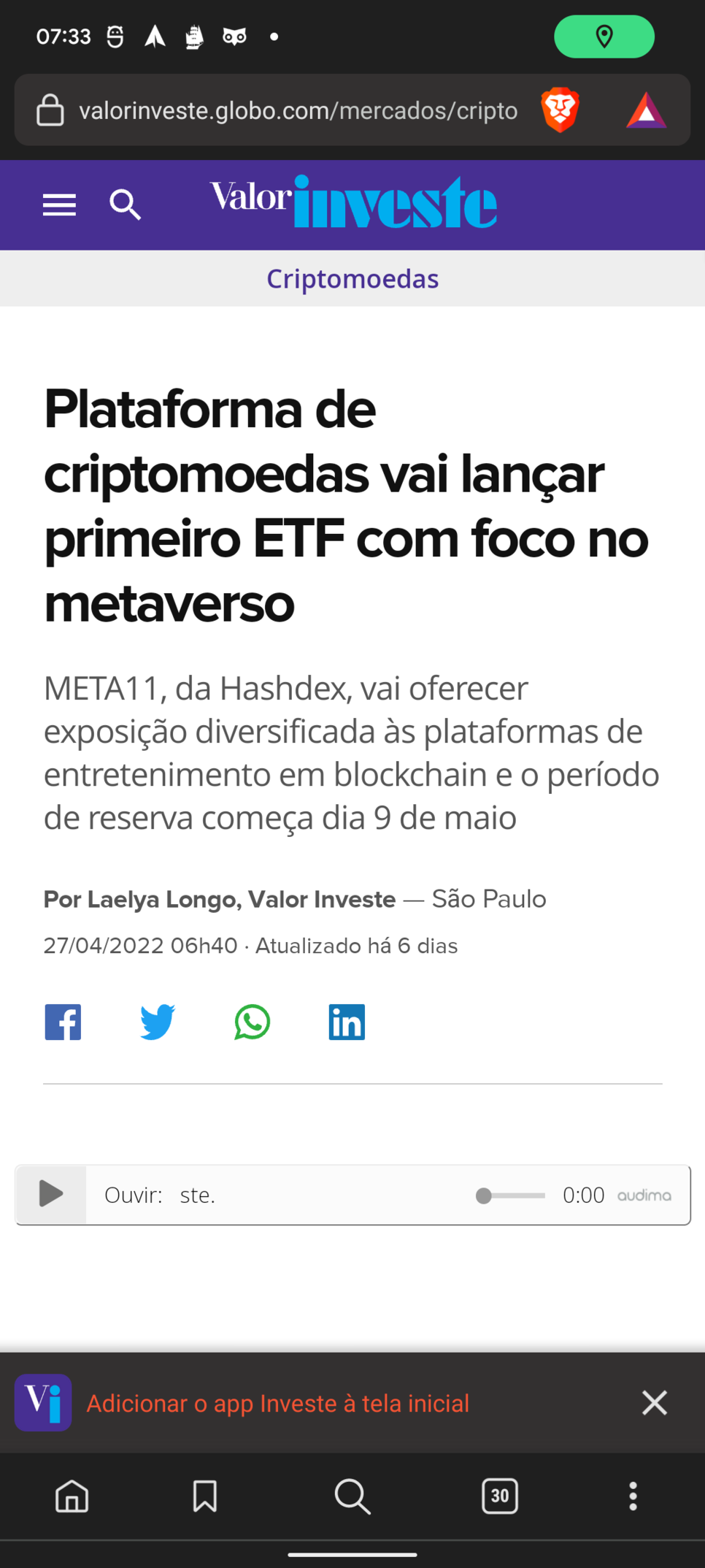Screen dimensions: 705x1568
Task: Open Brave Shields lion icon
Action: coord(560,110)
